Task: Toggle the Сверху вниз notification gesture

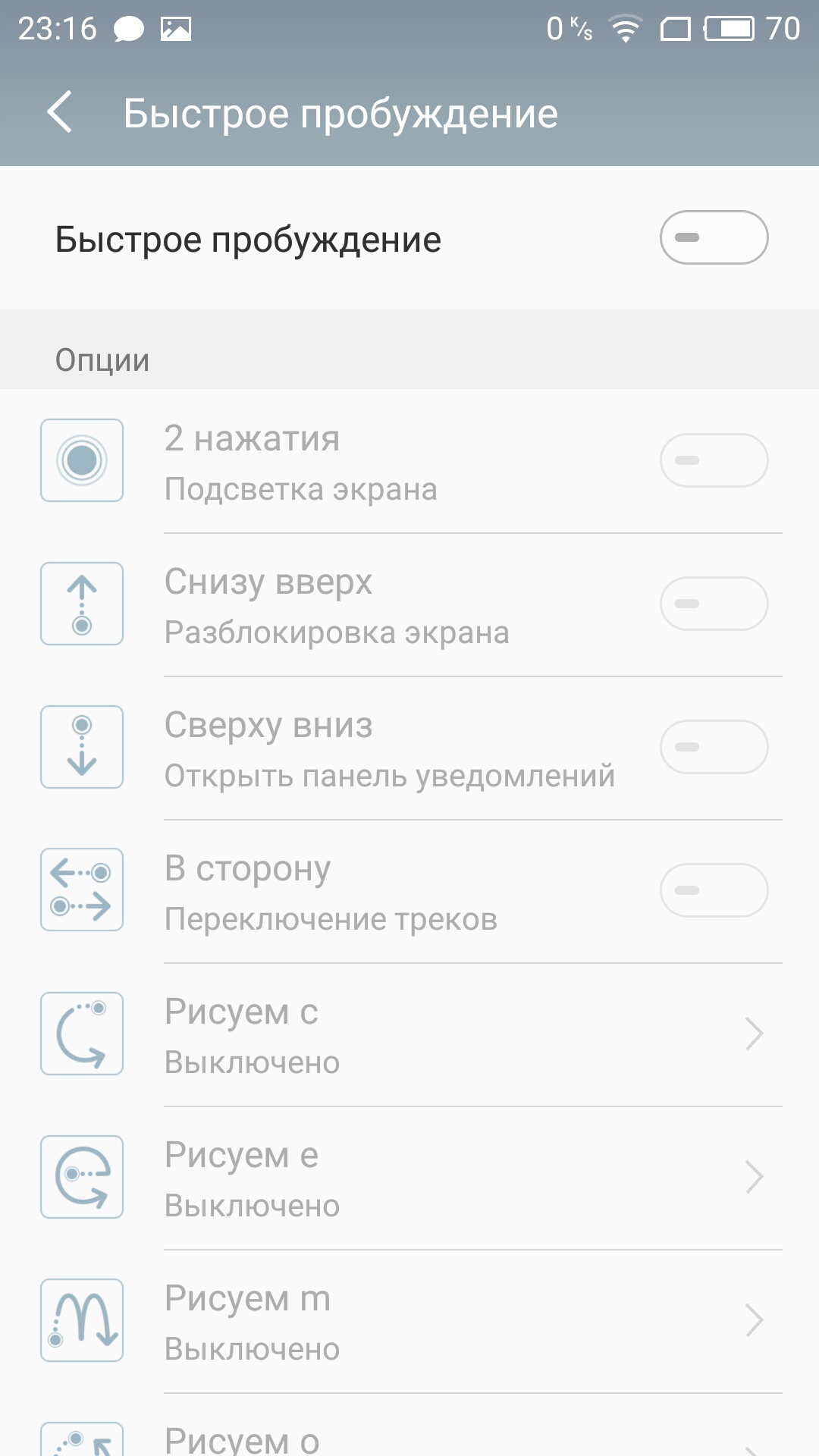Action: (714, 747)
